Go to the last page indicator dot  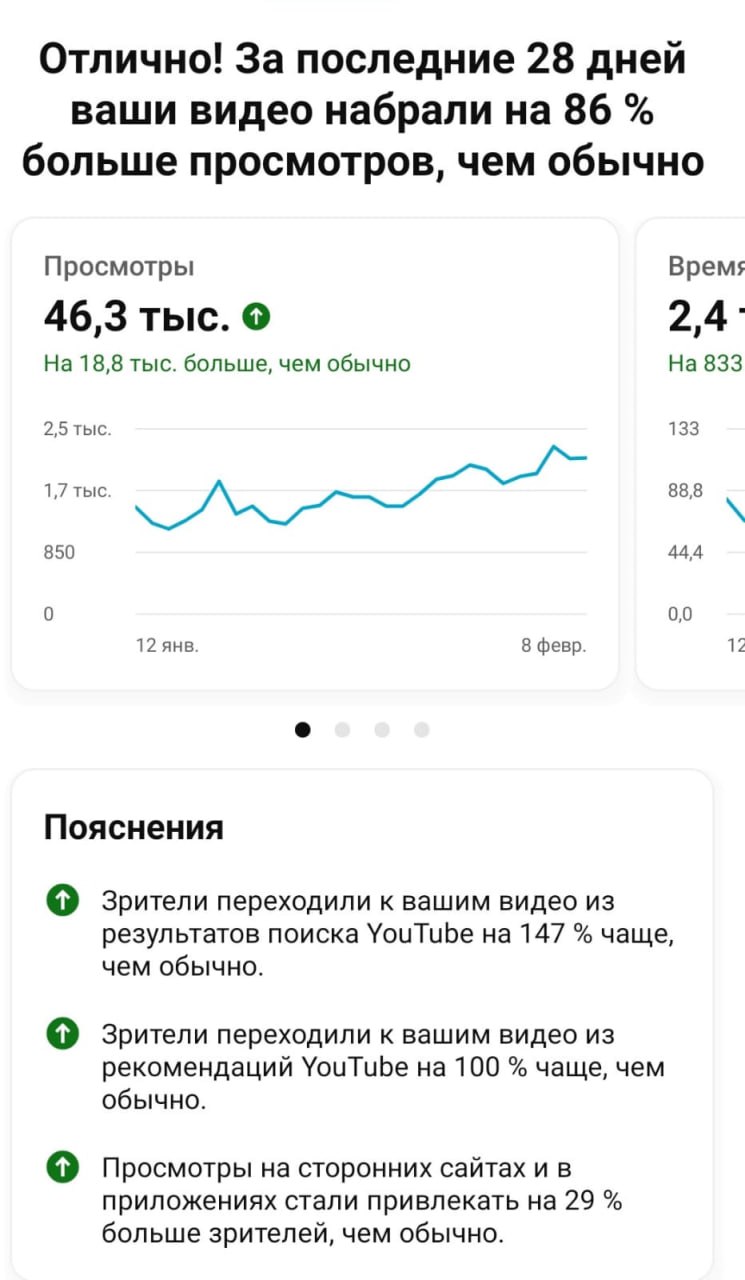pos(422,730)
